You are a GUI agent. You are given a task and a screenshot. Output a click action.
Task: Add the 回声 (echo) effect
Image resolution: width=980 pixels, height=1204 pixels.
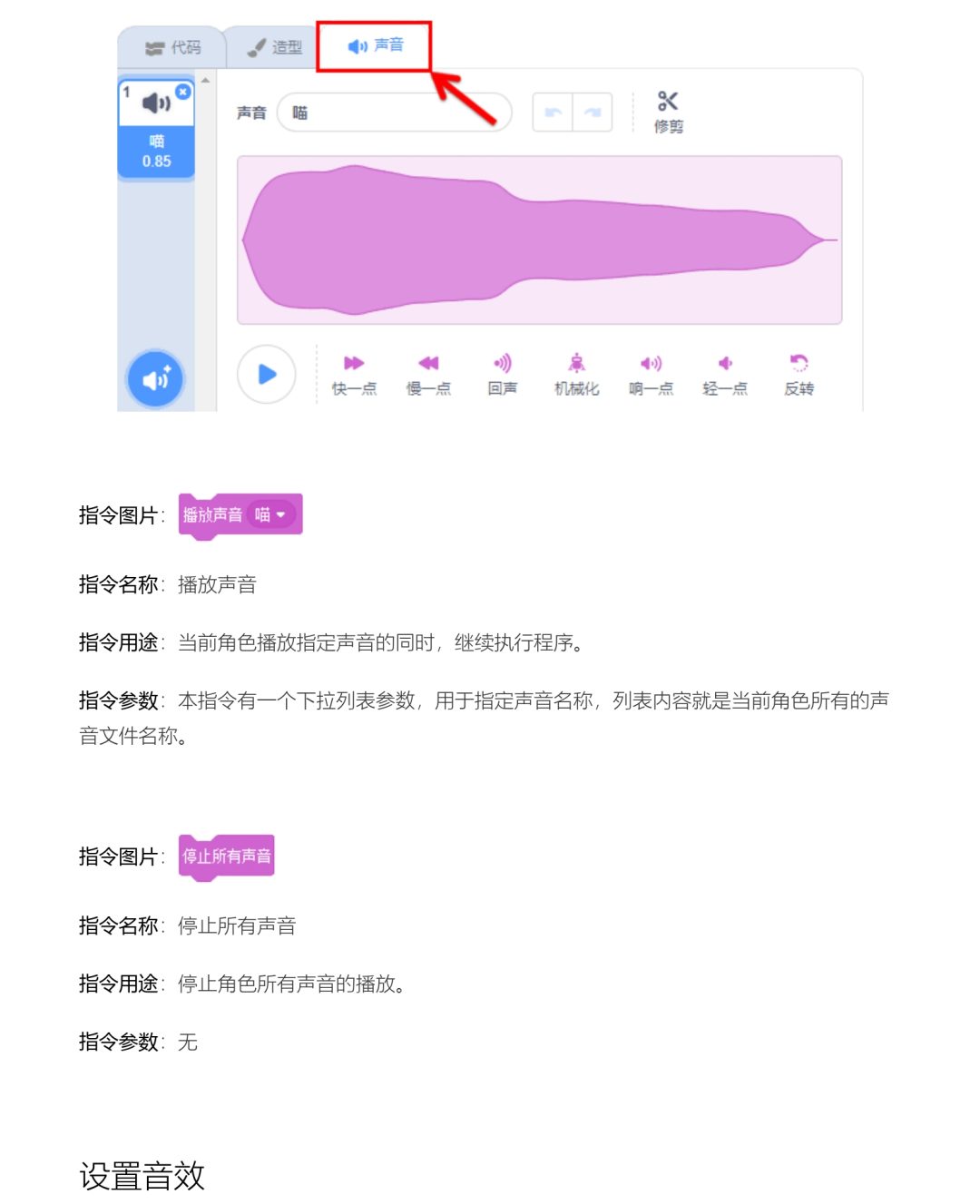502,372
